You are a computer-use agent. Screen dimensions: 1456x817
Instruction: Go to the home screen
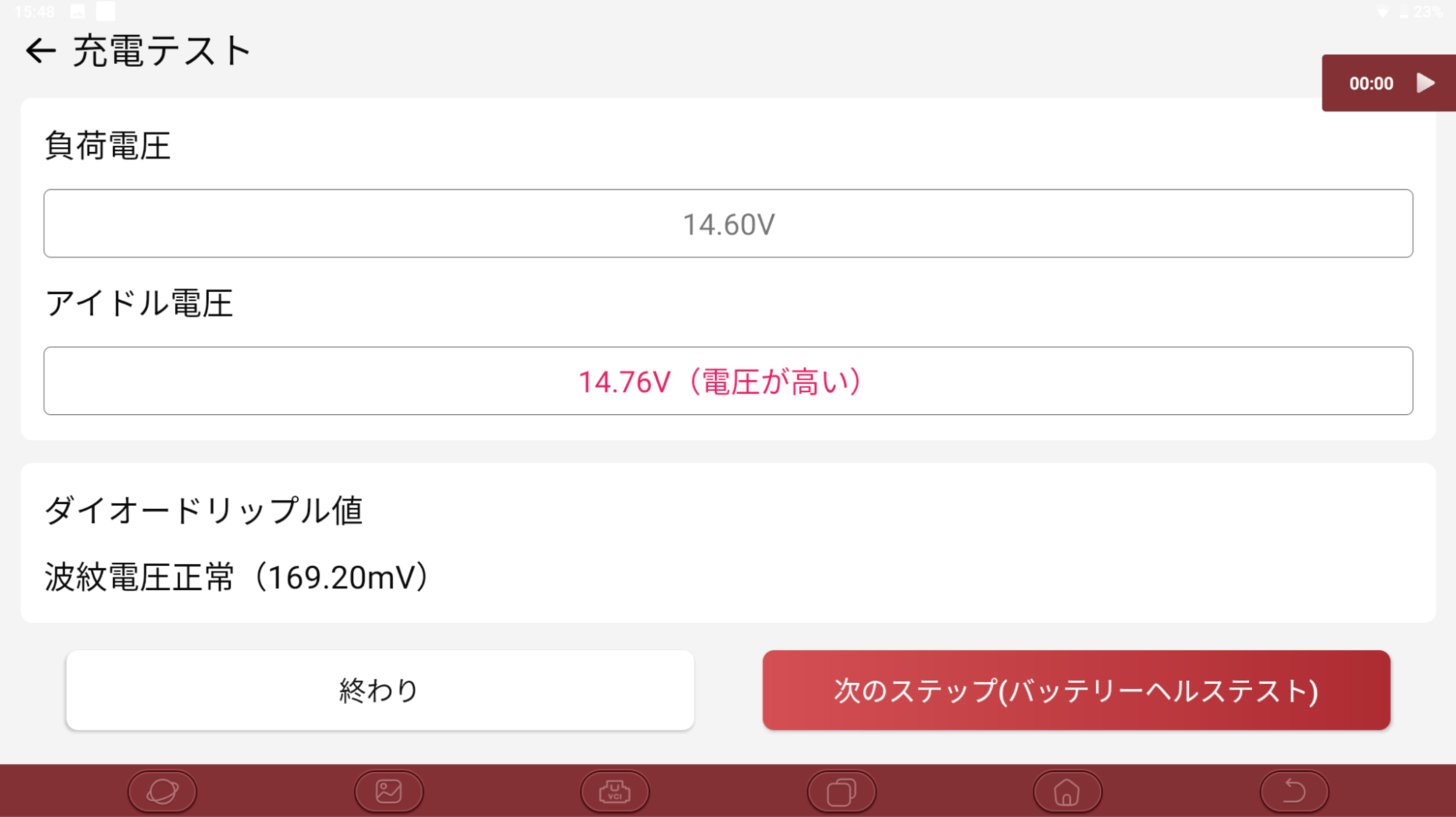(1067, 791)
